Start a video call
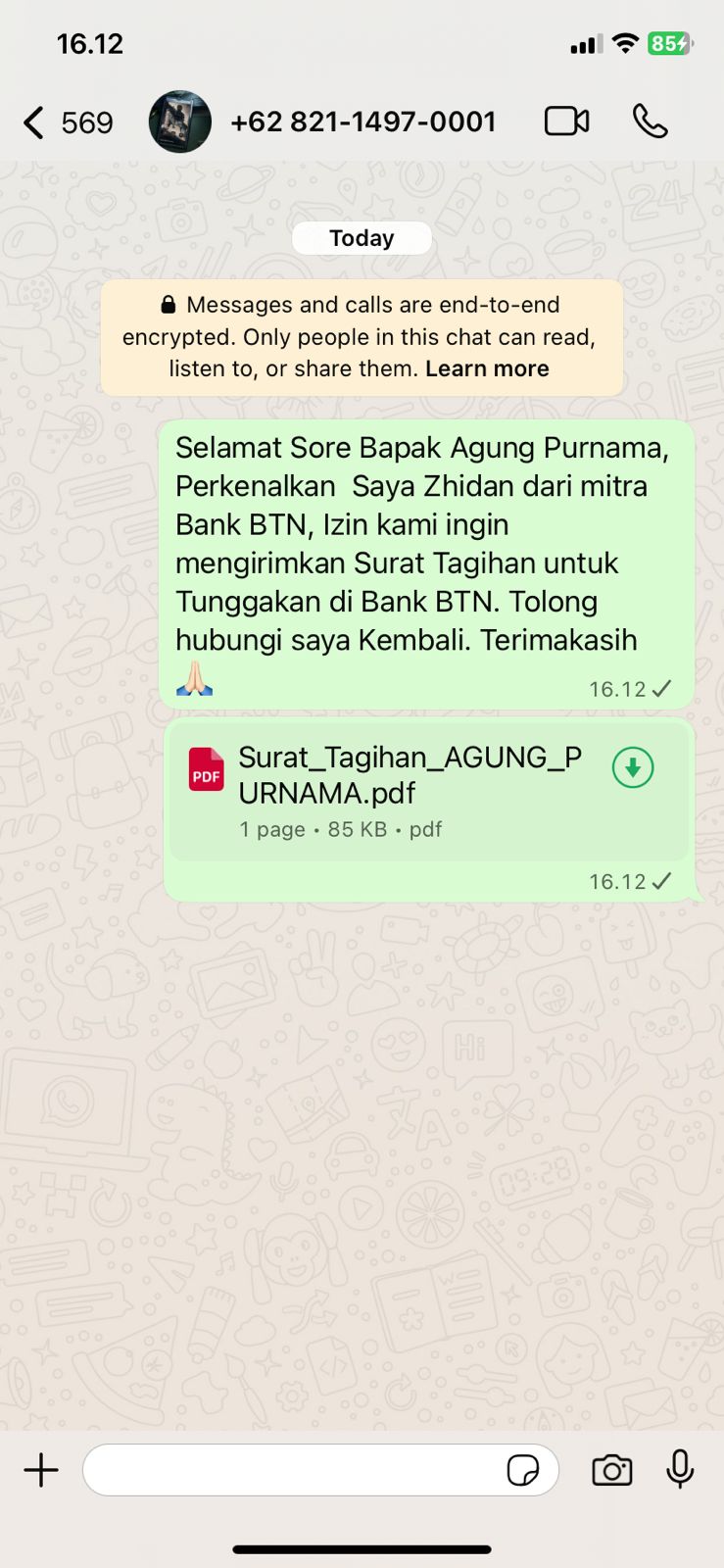This screenshot has height=1568, width=724. [x=566, y=122]
